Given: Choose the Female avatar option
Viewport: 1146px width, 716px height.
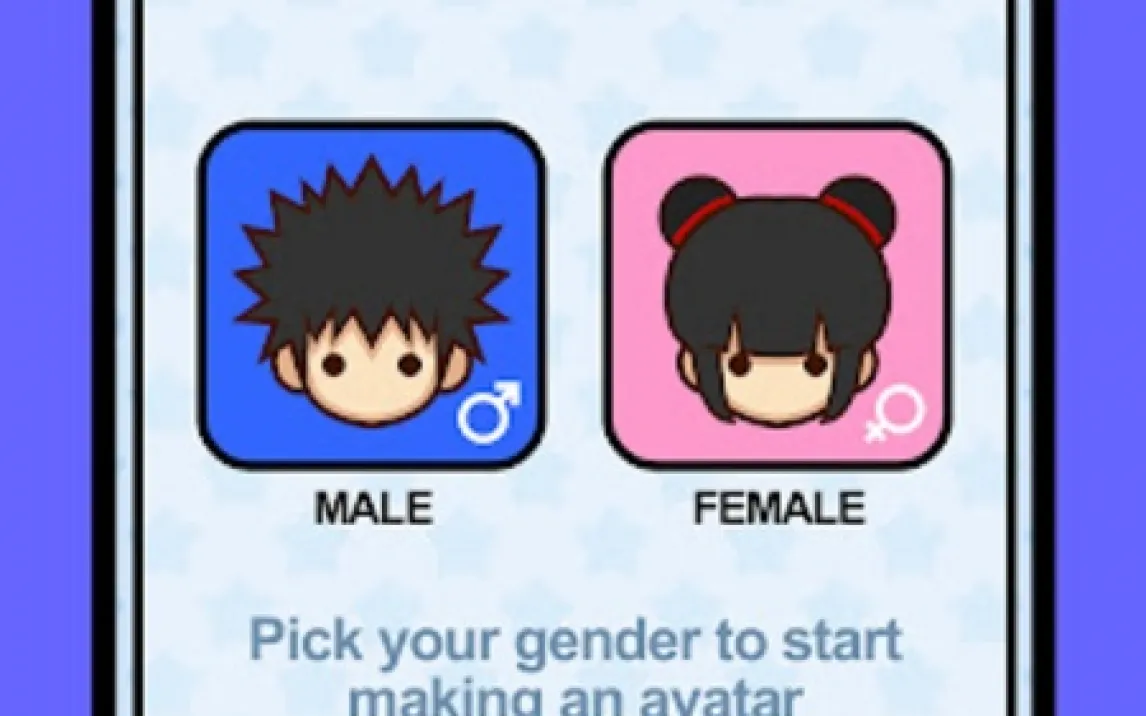Looking at the screenshot, I should coord(777,297).
